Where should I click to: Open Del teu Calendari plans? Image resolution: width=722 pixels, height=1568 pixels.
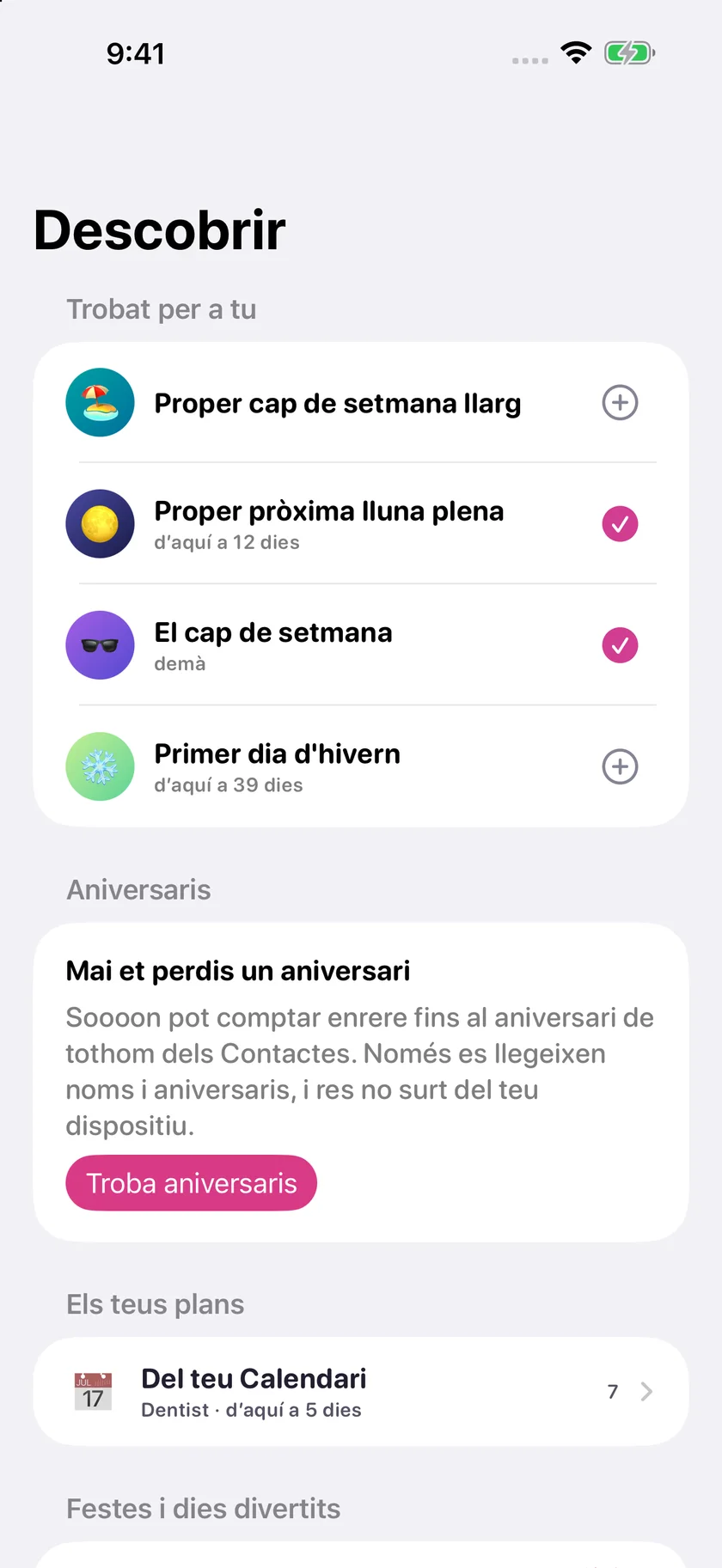(x=361, y=1391)
